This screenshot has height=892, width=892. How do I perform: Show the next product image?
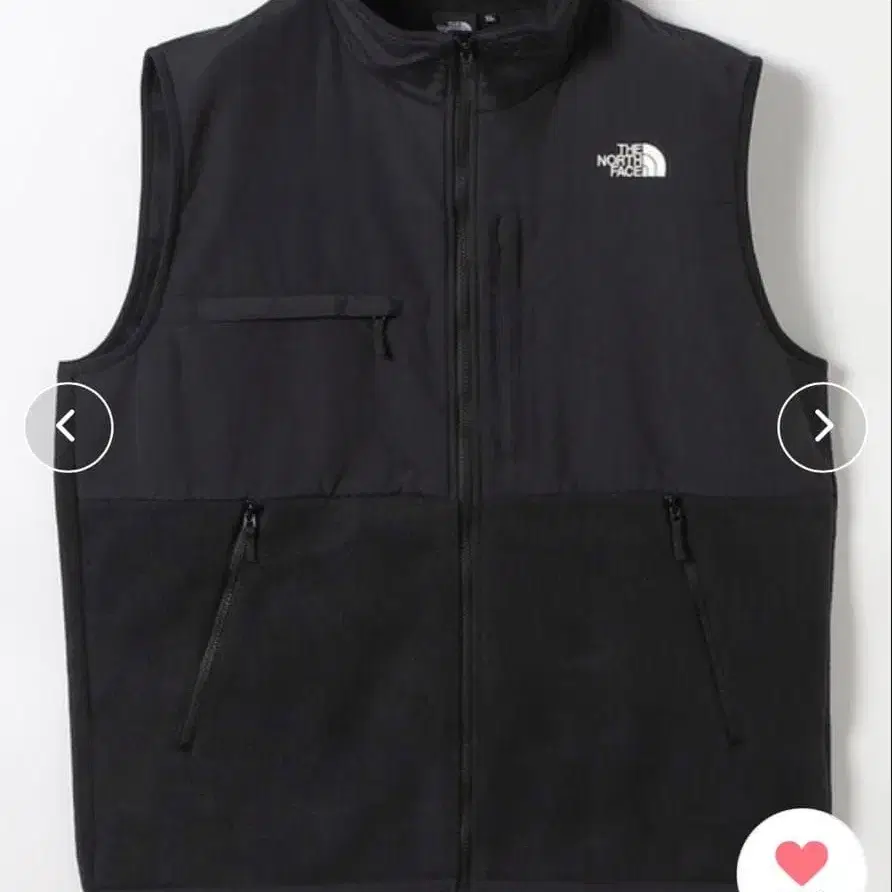click(x=822, y=427)
